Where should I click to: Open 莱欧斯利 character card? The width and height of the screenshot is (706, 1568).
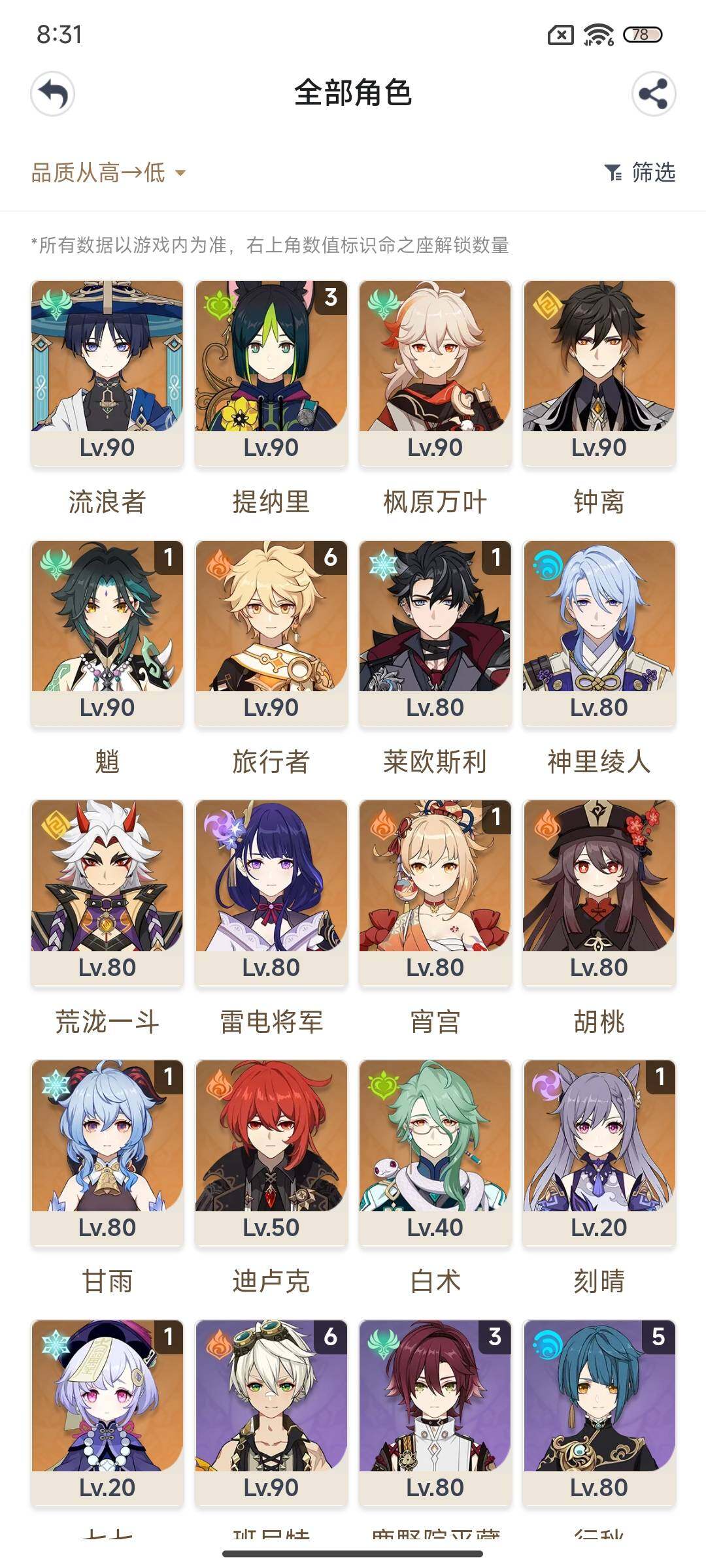435,632
